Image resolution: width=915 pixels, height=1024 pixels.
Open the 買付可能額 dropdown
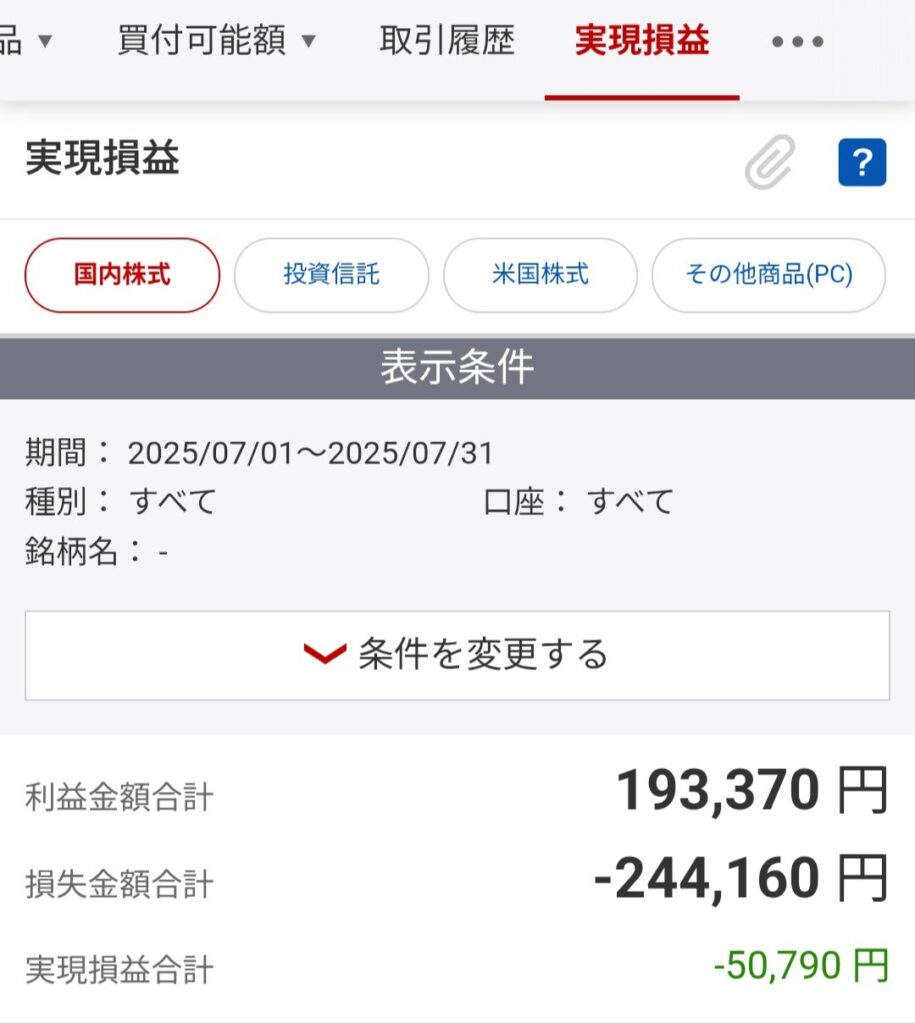coord(216,40)
